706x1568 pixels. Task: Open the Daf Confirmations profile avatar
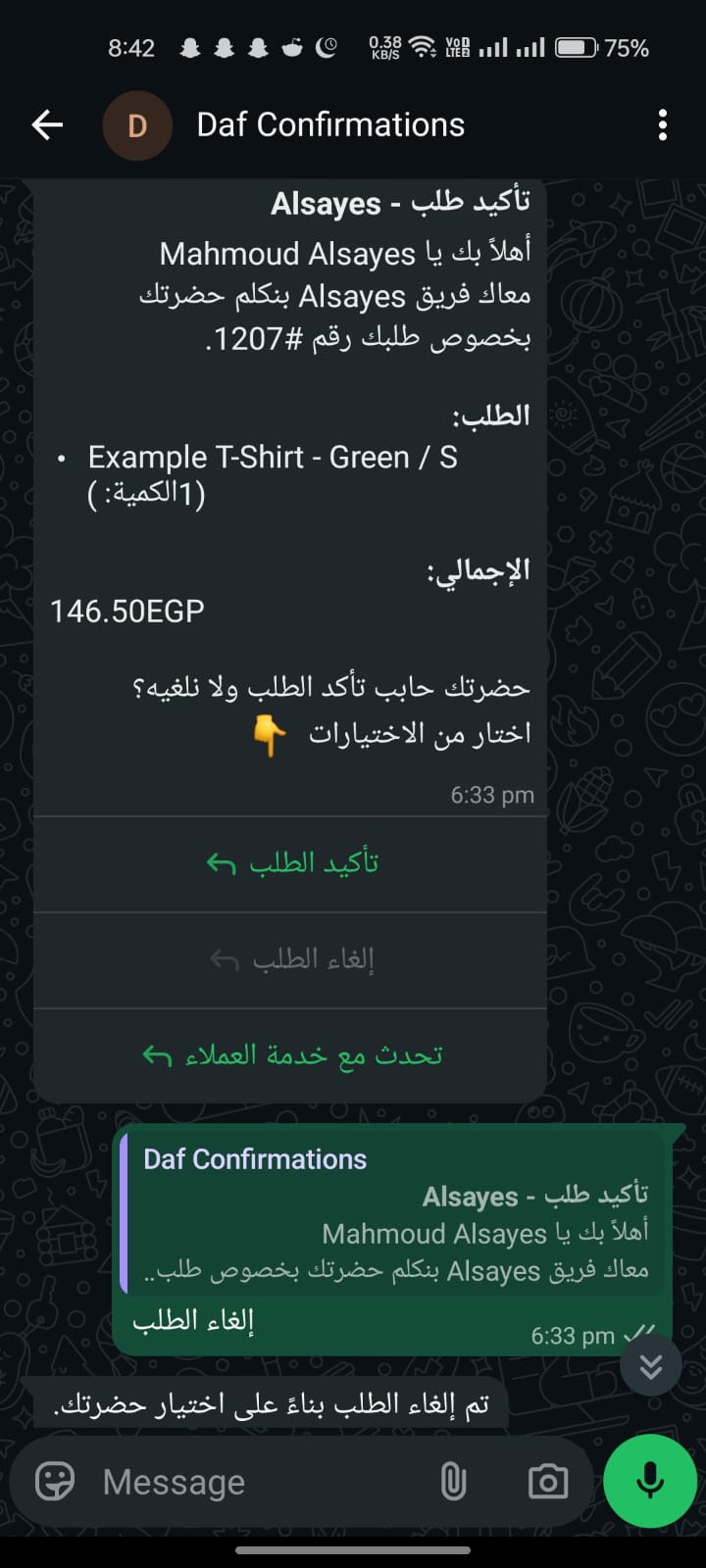pos(137,124)
